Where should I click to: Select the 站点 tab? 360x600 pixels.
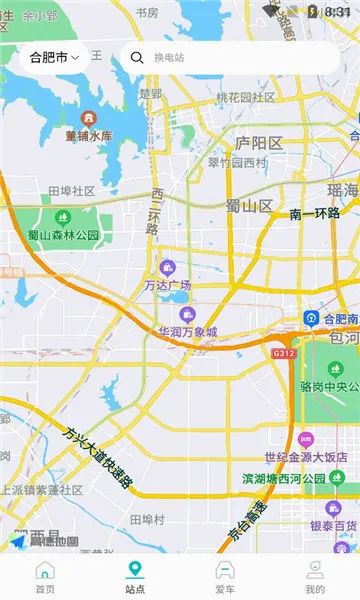[135, 577]
